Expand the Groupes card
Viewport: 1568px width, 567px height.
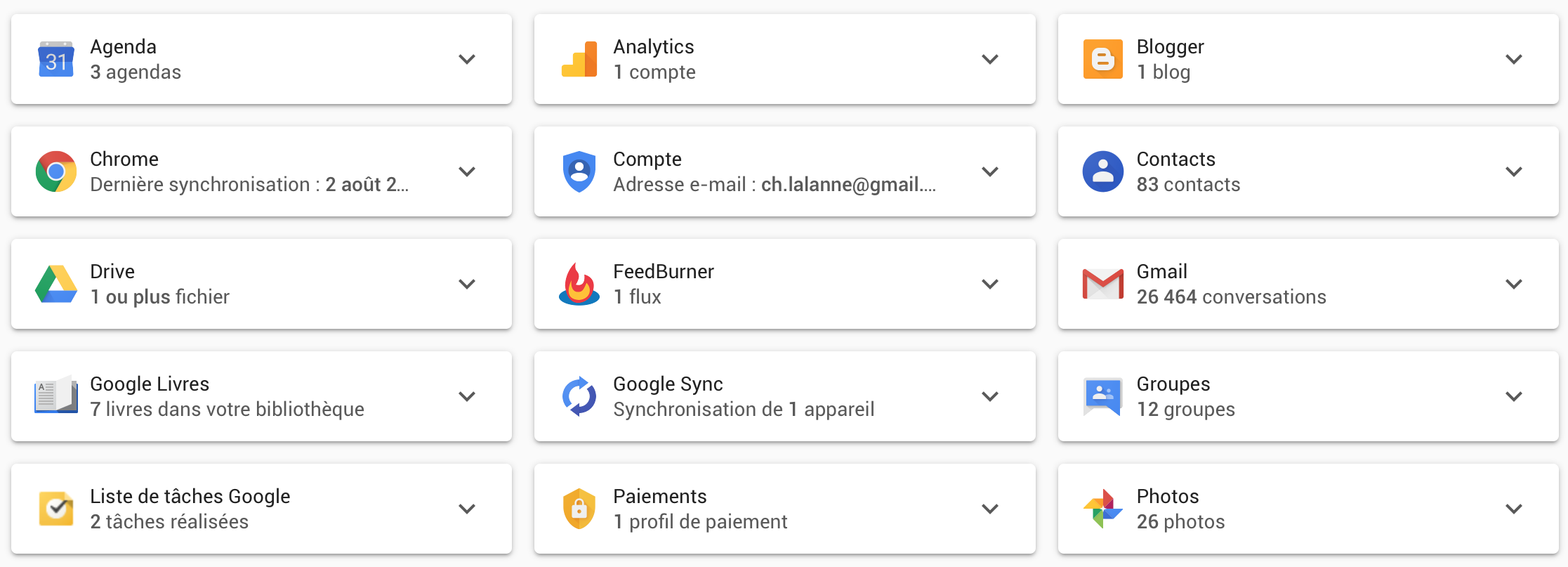[x=1514, y=397]
